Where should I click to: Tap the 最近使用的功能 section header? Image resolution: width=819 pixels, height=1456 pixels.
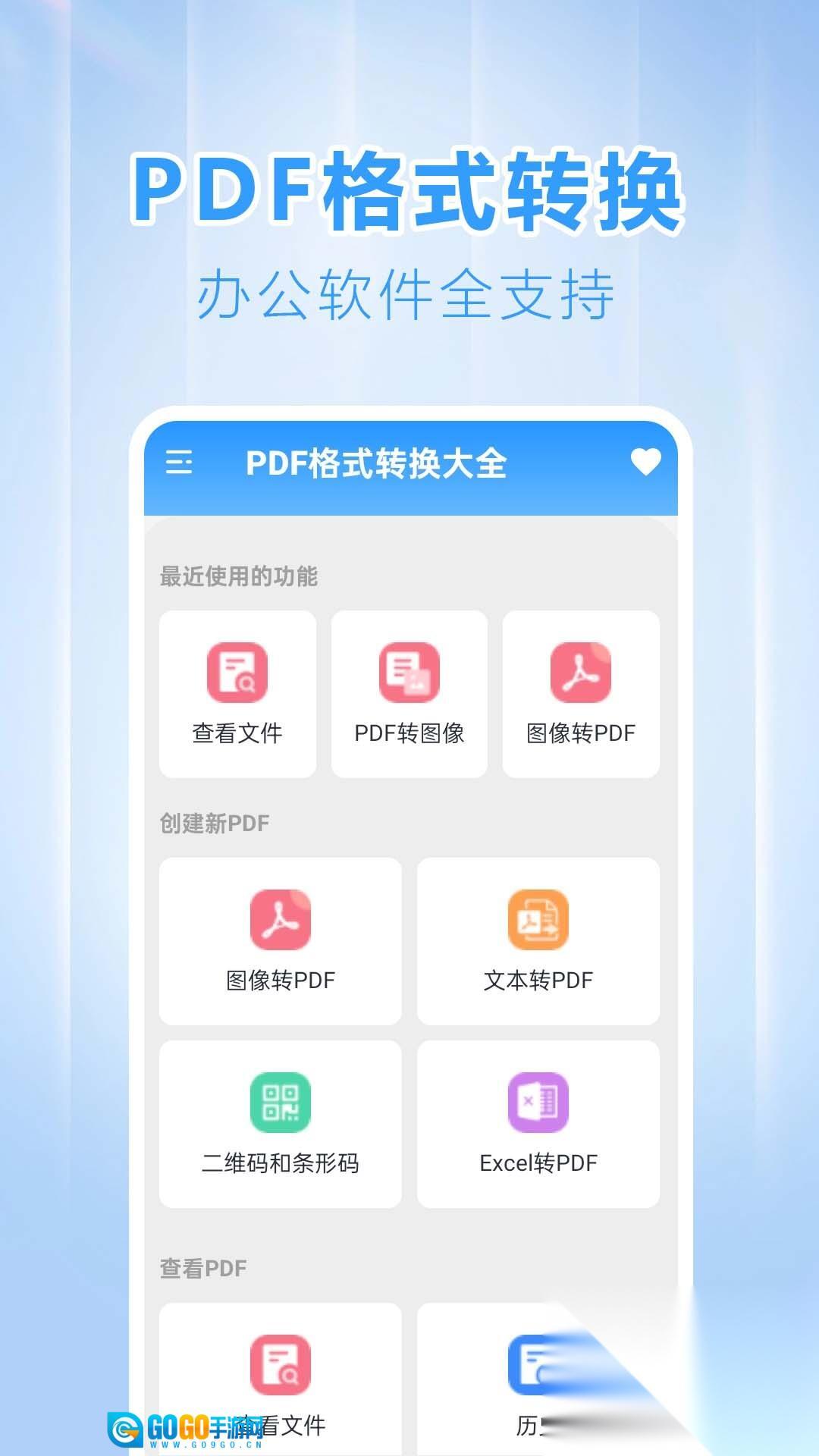coord(240,576)
